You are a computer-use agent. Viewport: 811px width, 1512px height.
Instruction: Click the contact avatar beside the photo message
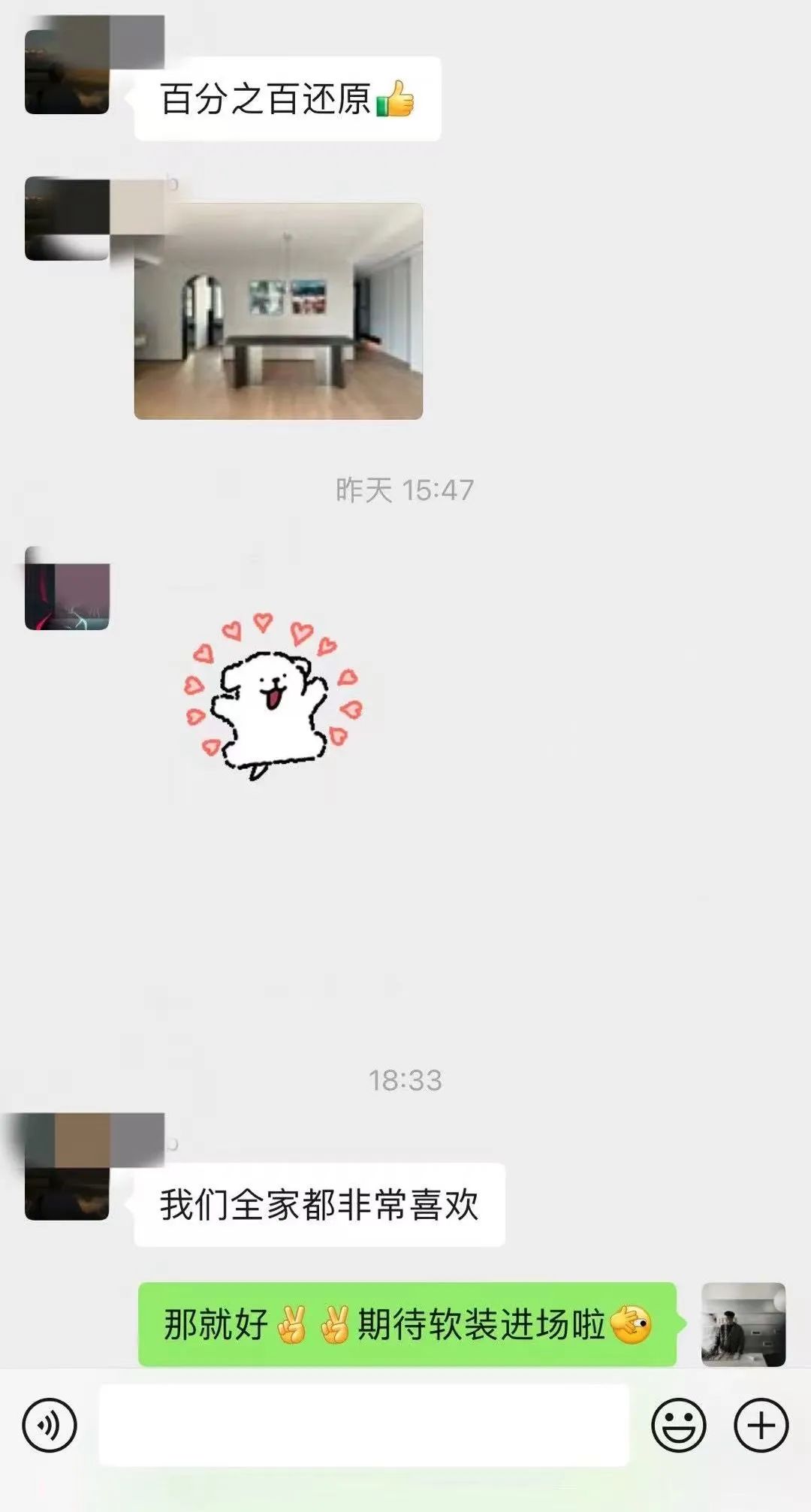click(68, 218)
